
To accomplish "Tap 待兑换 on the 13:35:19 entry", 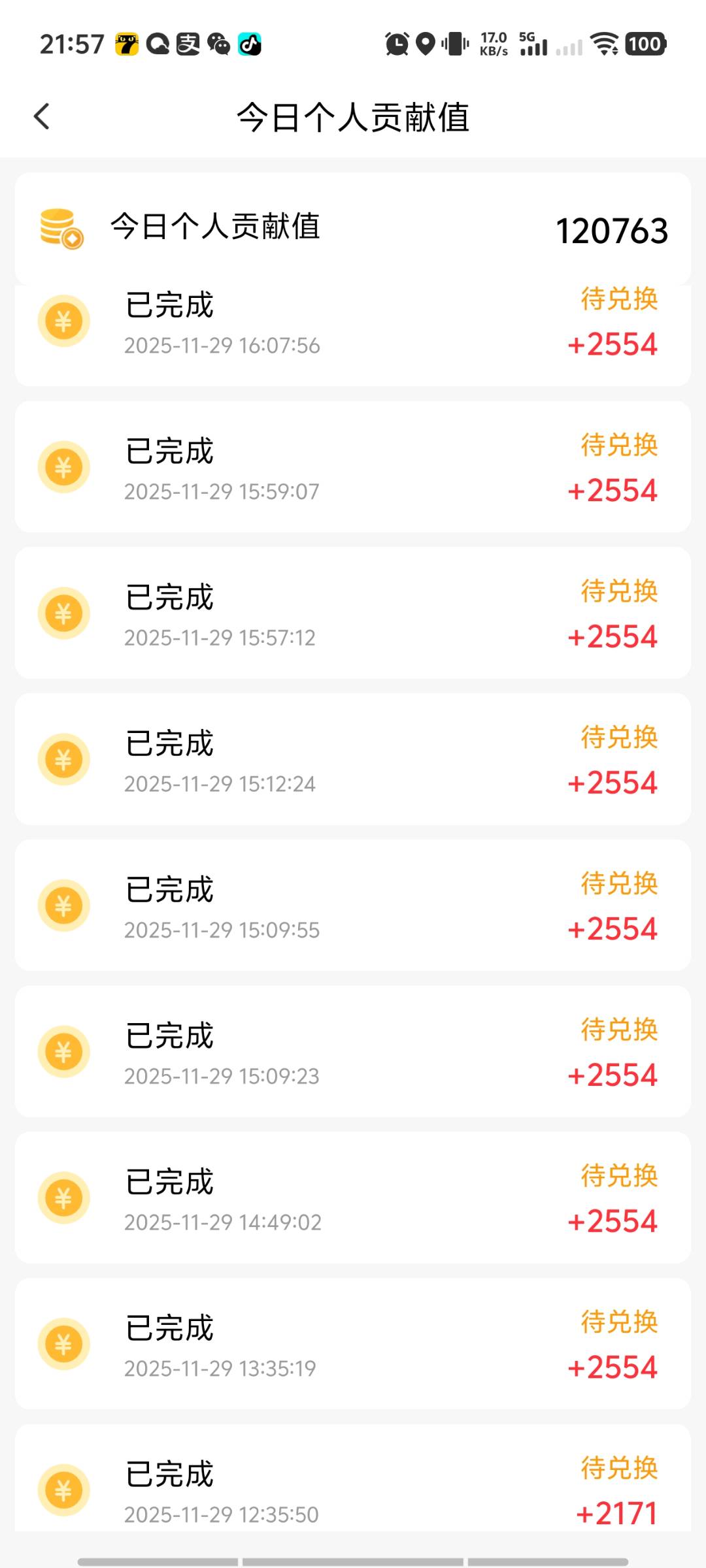I will pyautogui.click(x=618, y=1322).
